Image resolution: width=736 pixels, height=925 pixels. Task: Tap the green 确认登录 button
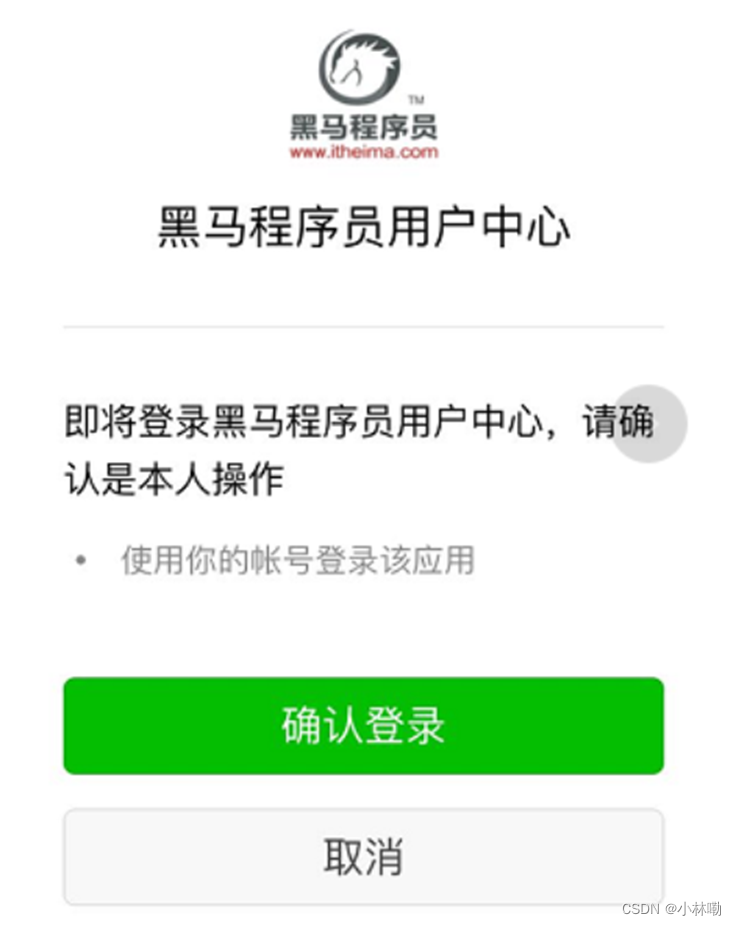click(x=363, y=726)
